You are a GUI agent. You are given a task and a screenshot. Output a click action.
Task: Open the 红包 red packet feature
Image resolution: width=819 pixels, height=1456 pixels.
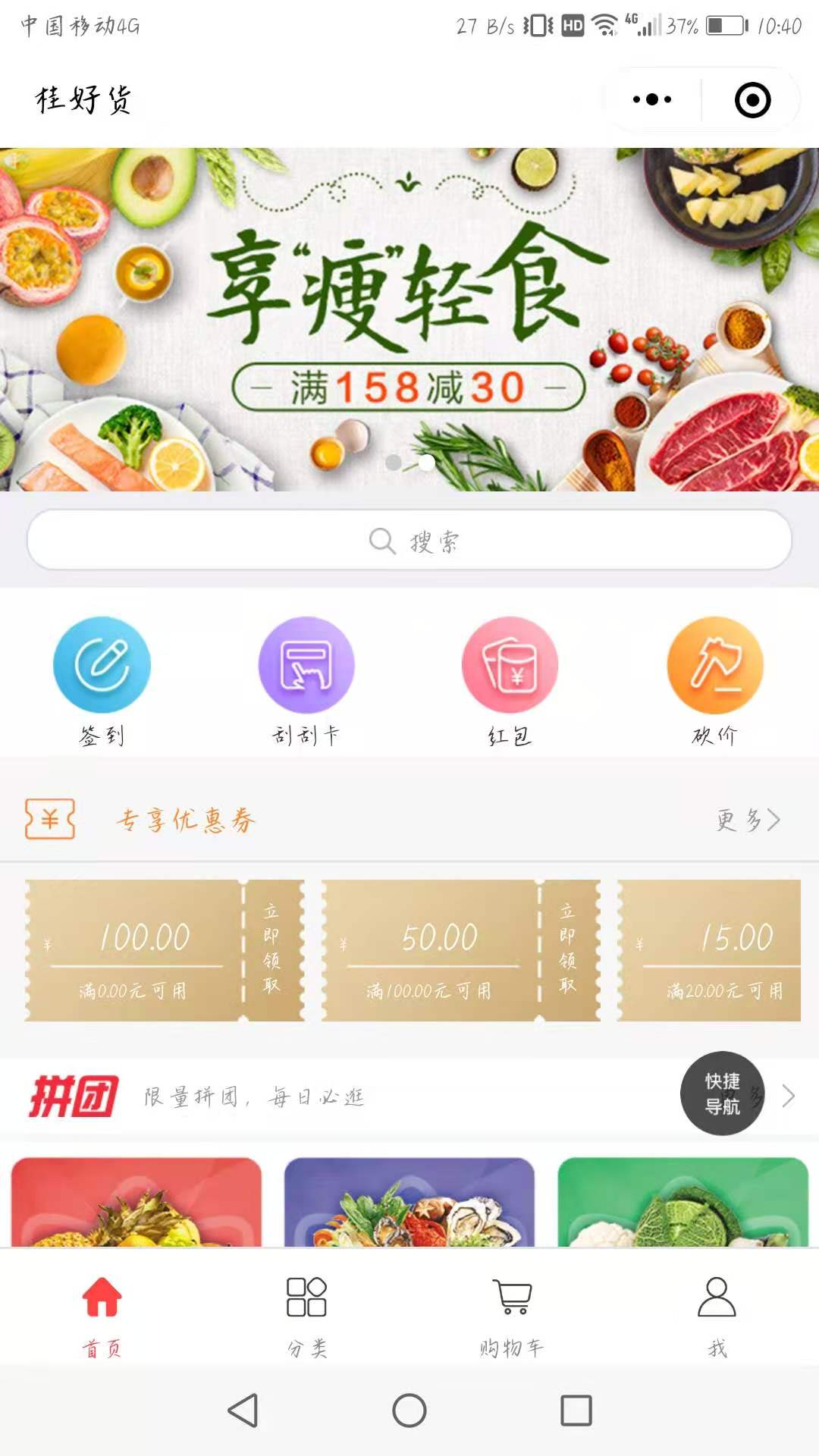510,666
